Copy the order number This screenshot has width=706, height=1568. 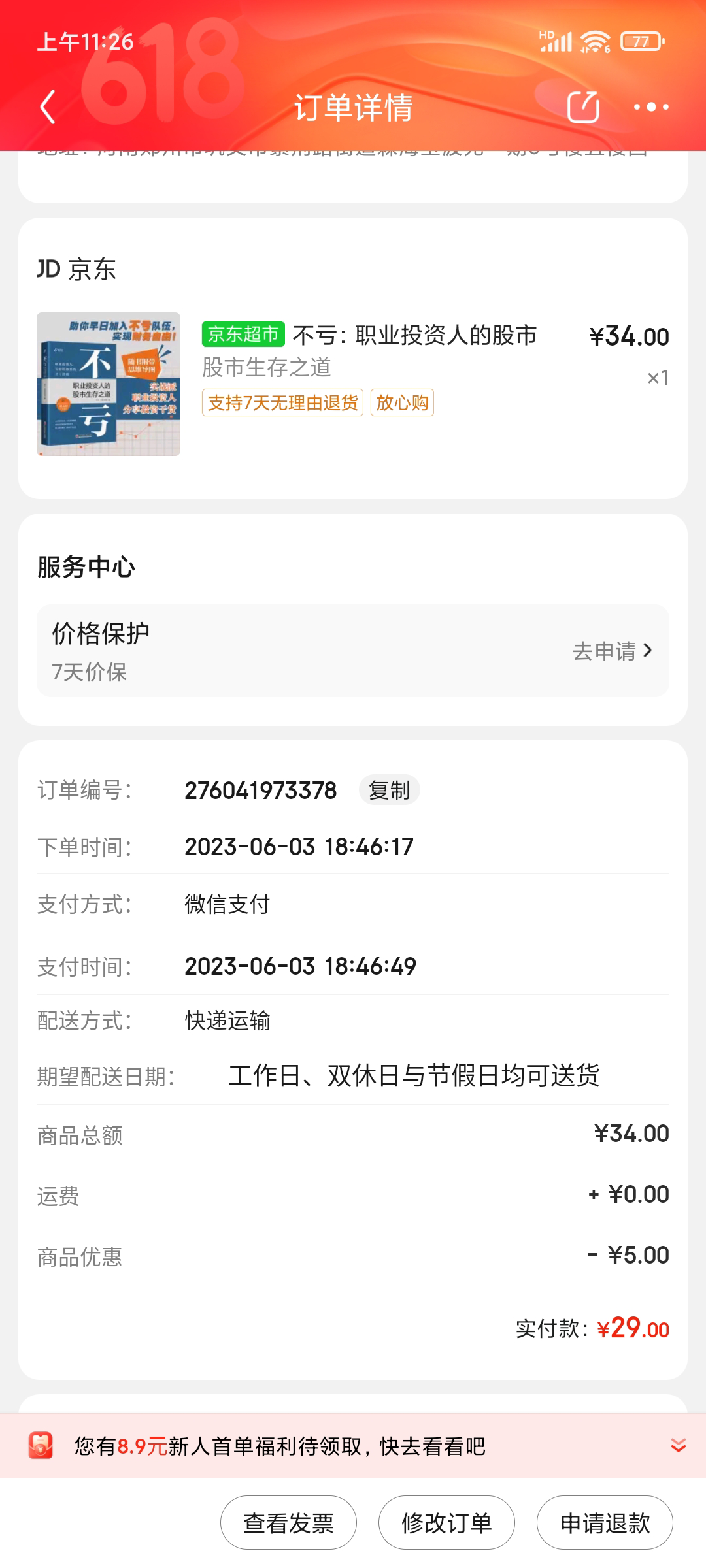pos(389,791)
